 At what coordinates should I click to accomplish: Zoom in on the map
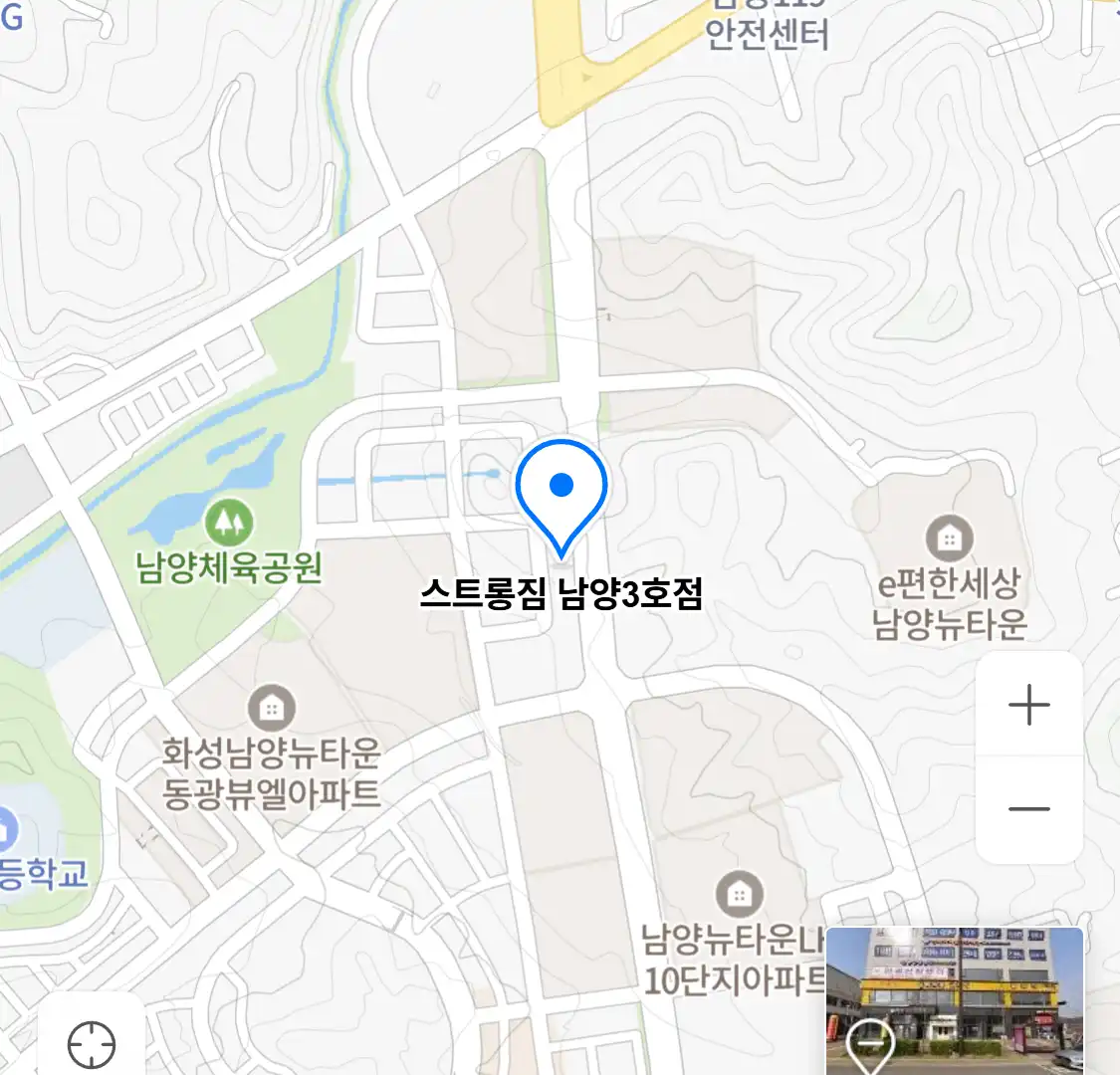tap(1028, 705)
